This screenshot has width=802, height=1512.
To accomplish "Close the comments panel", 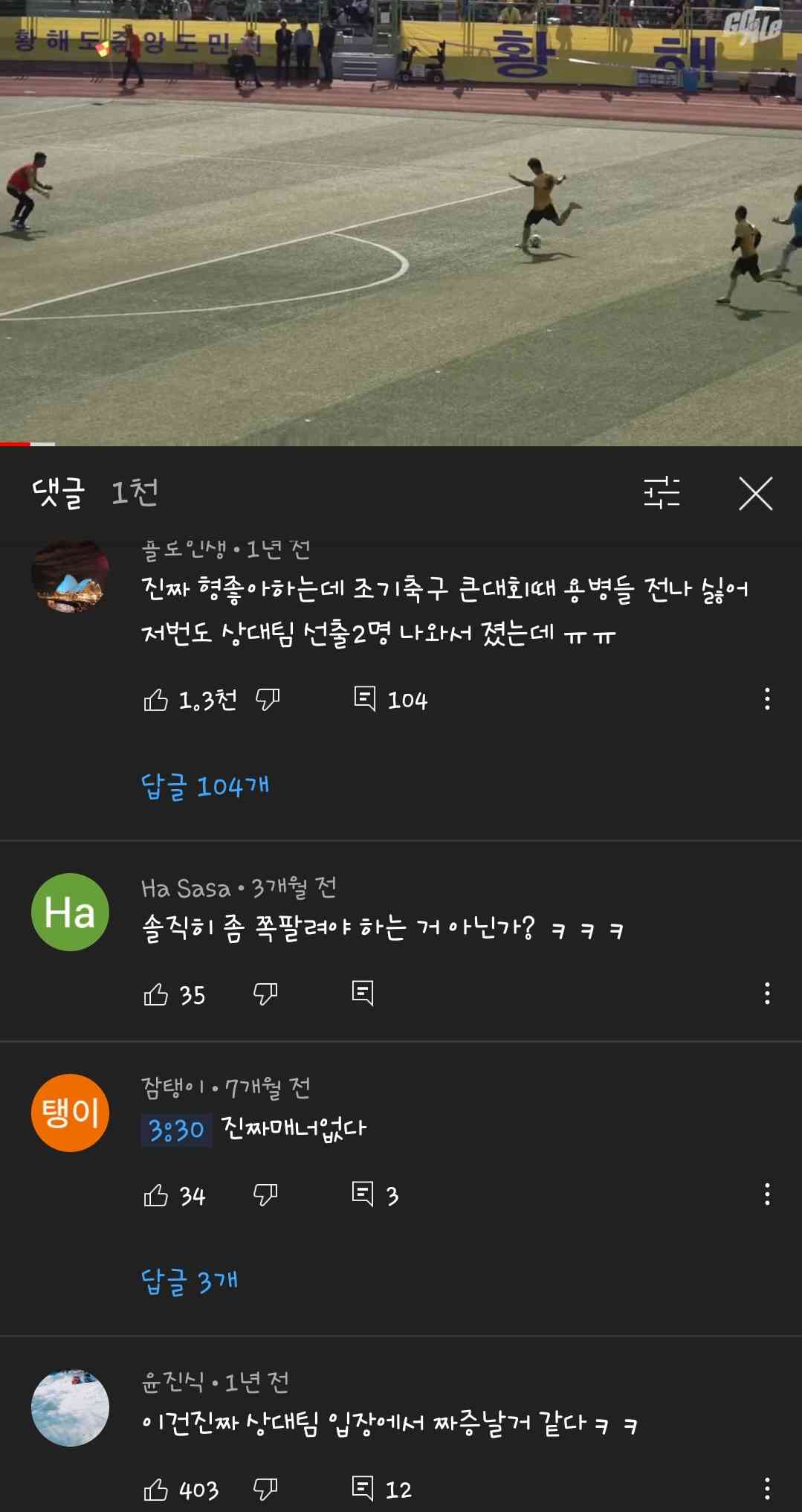I will point(755,494).
